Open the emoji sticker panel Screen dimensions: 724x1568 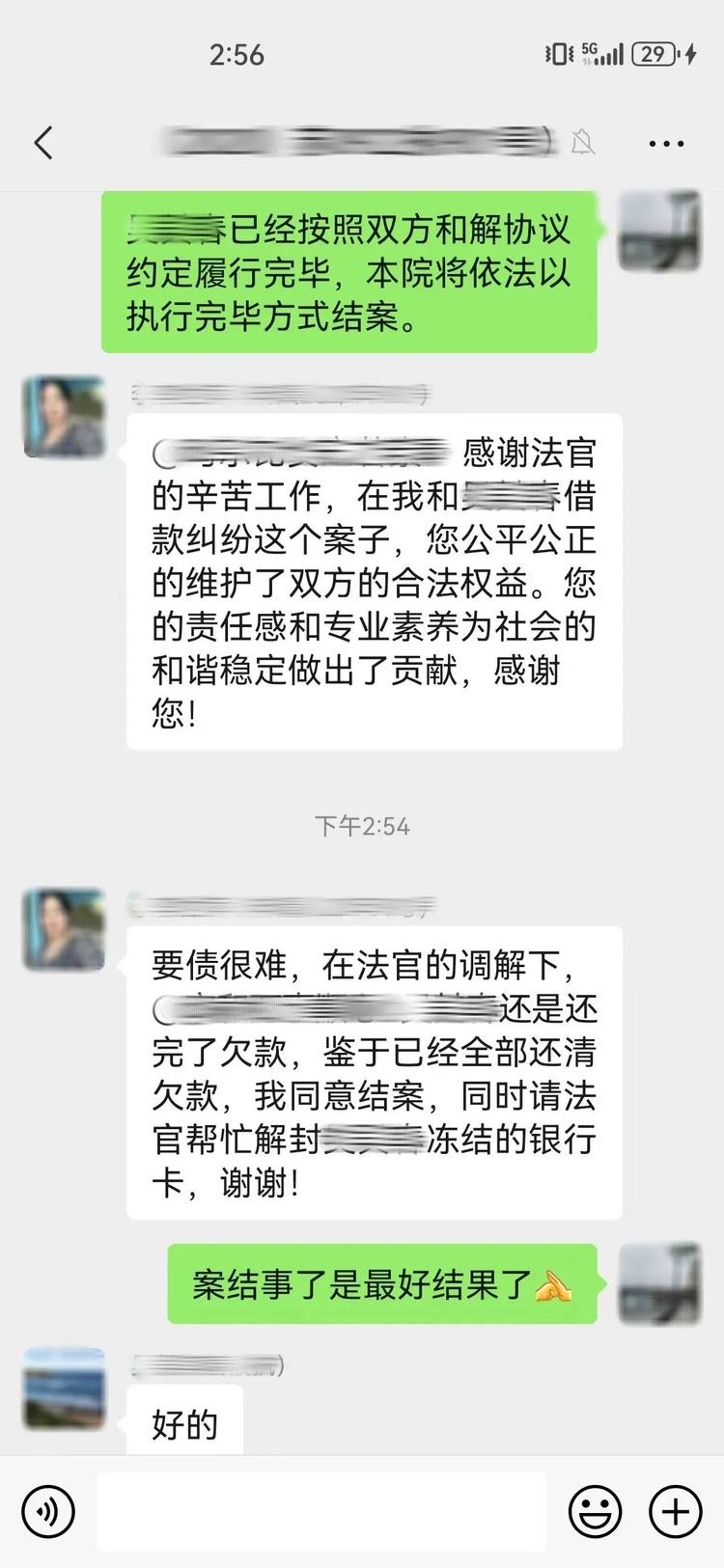pos(596,1510)
